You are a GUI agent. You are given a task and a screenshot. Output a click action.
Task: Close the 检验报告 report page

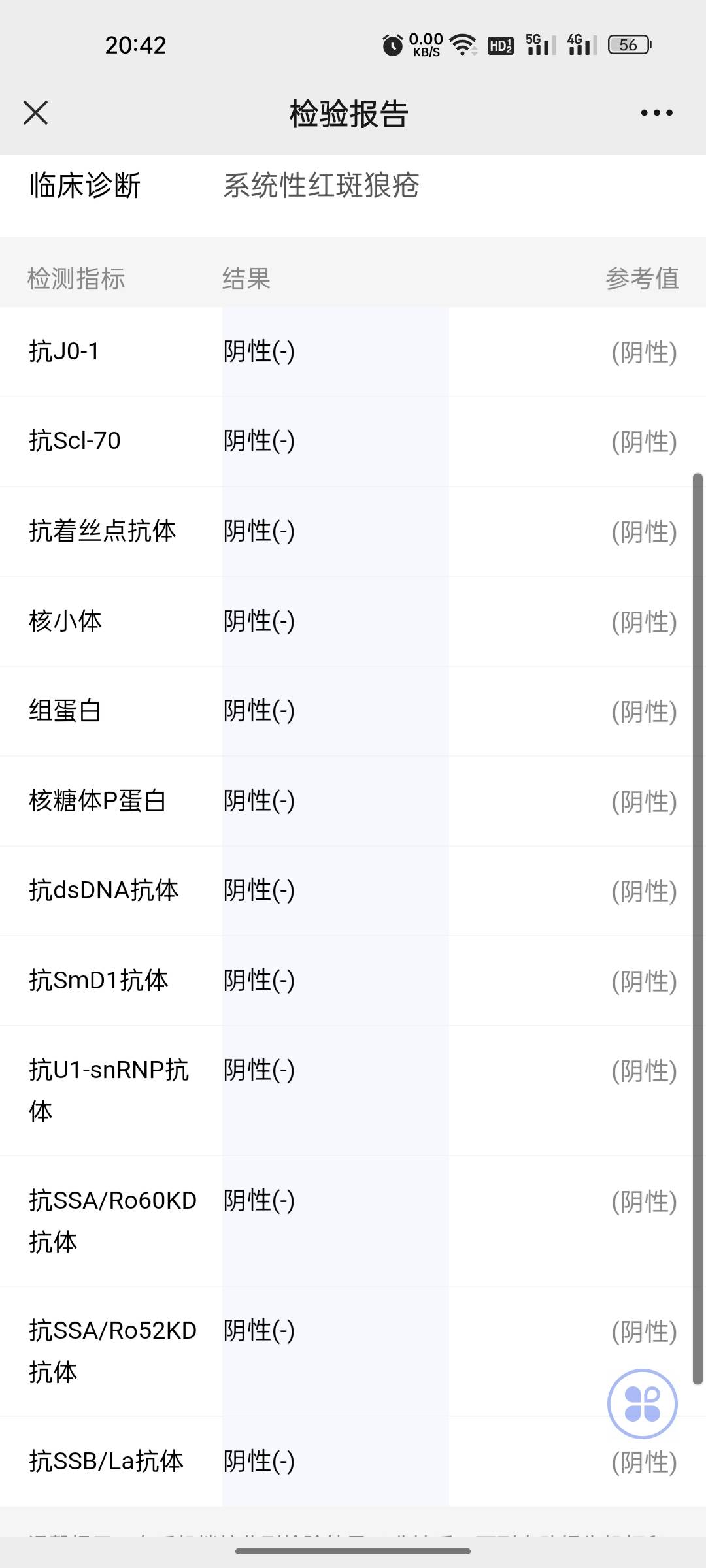coord(36,112)
